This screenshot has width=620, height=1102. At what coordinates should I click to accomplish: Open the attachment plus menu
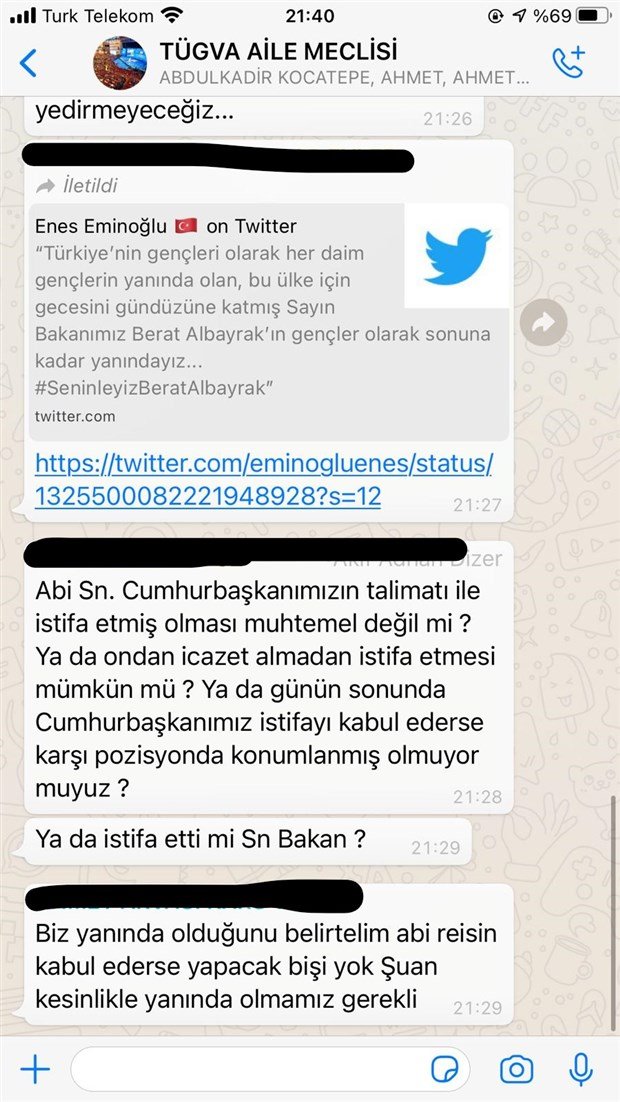pos(35,1069)
